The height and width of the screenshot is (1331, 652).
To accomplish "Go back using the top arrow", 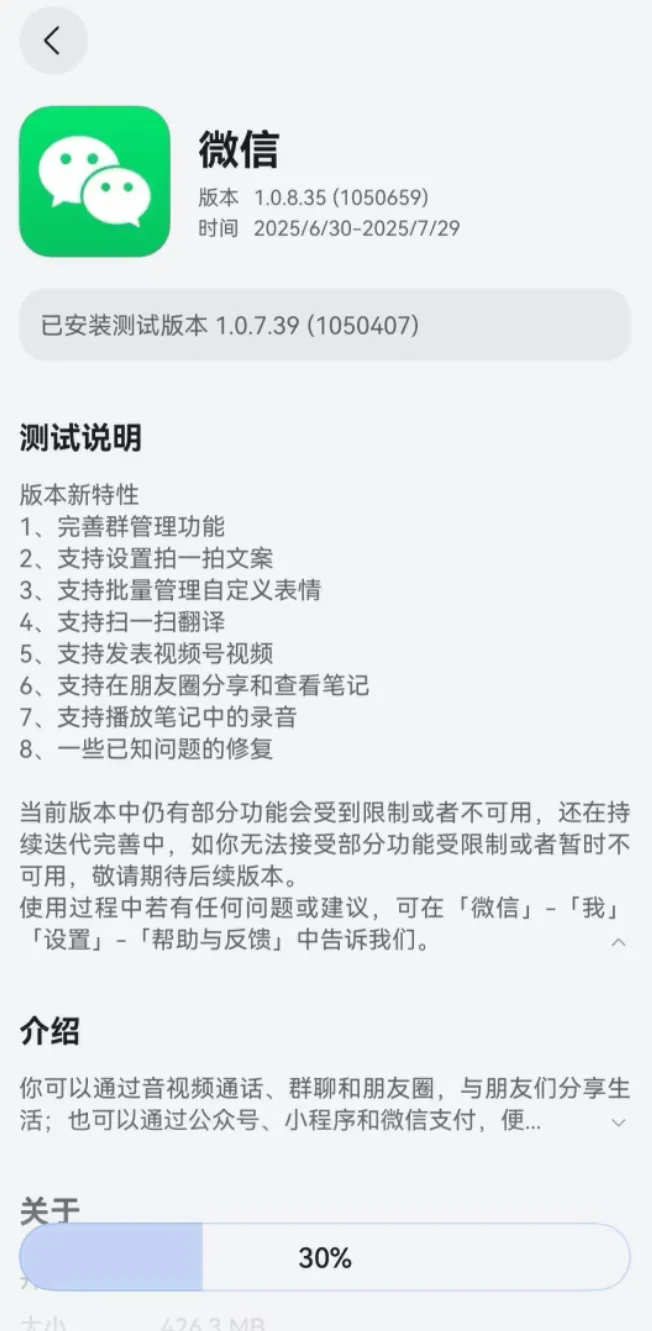I will (x=53, y=40).
